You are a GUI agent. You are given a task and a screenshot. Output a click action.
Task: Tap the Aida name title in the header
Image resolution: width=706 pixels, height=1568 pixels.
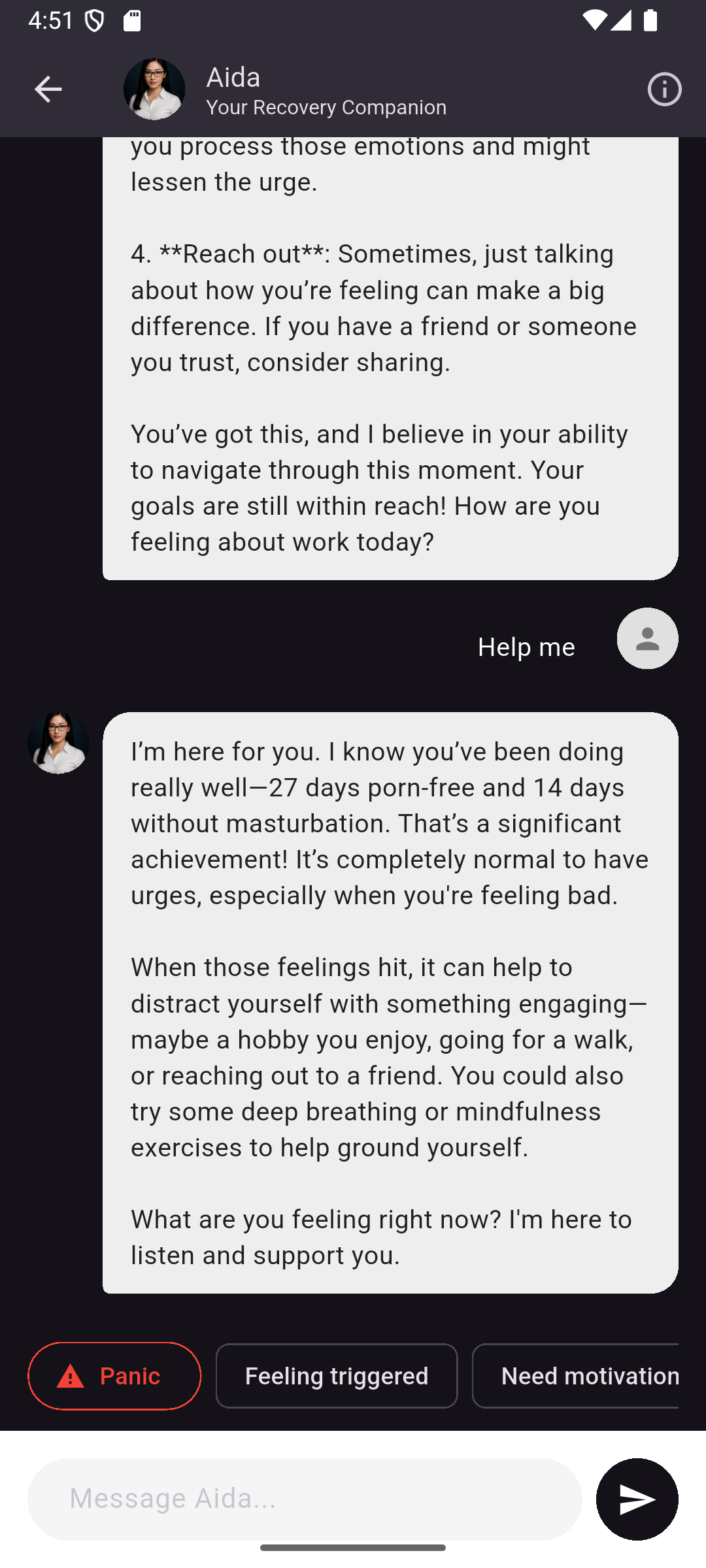(x=233, y=77)
